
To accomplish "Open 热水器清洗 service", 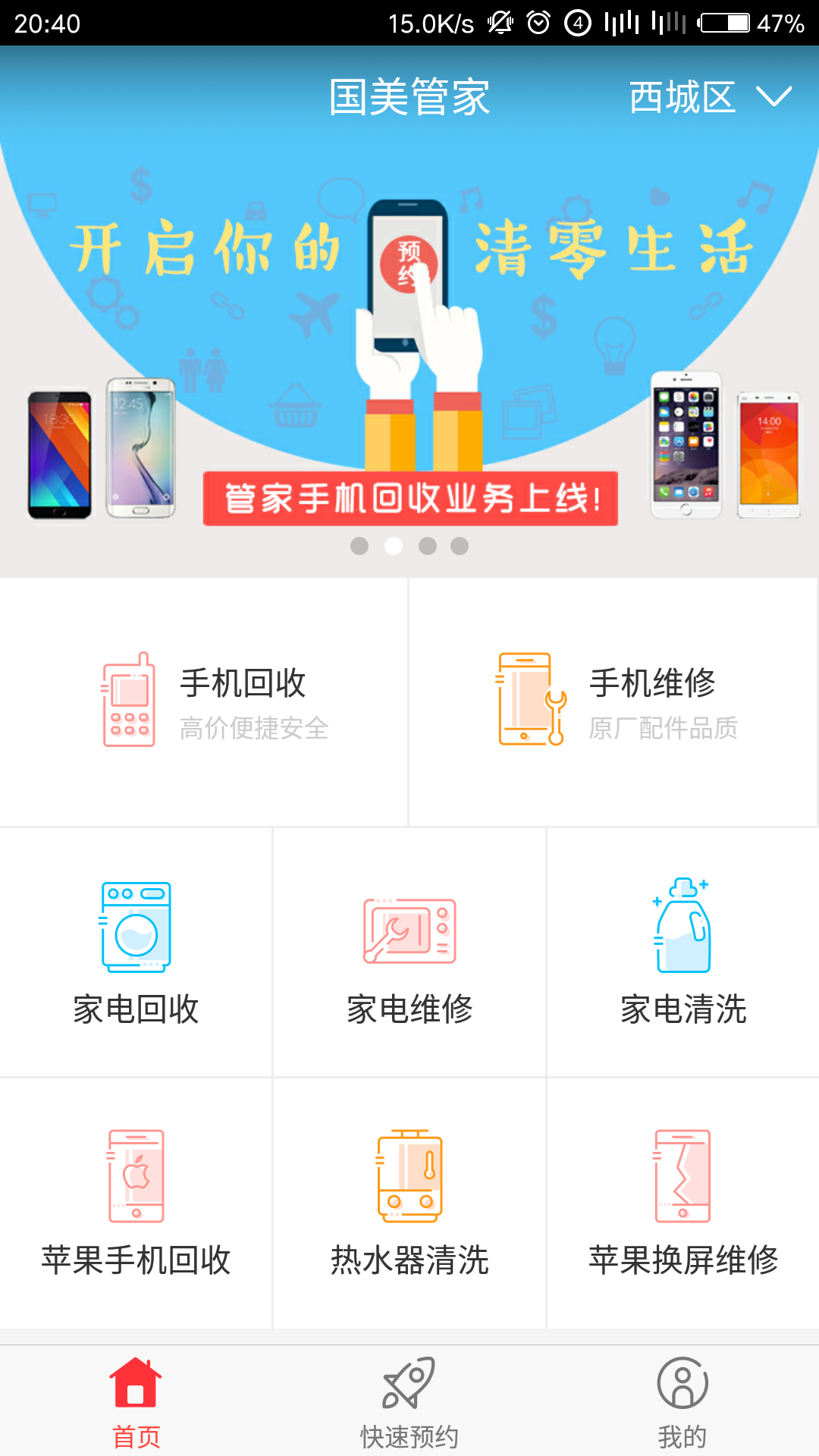I will coord(409,1203).
